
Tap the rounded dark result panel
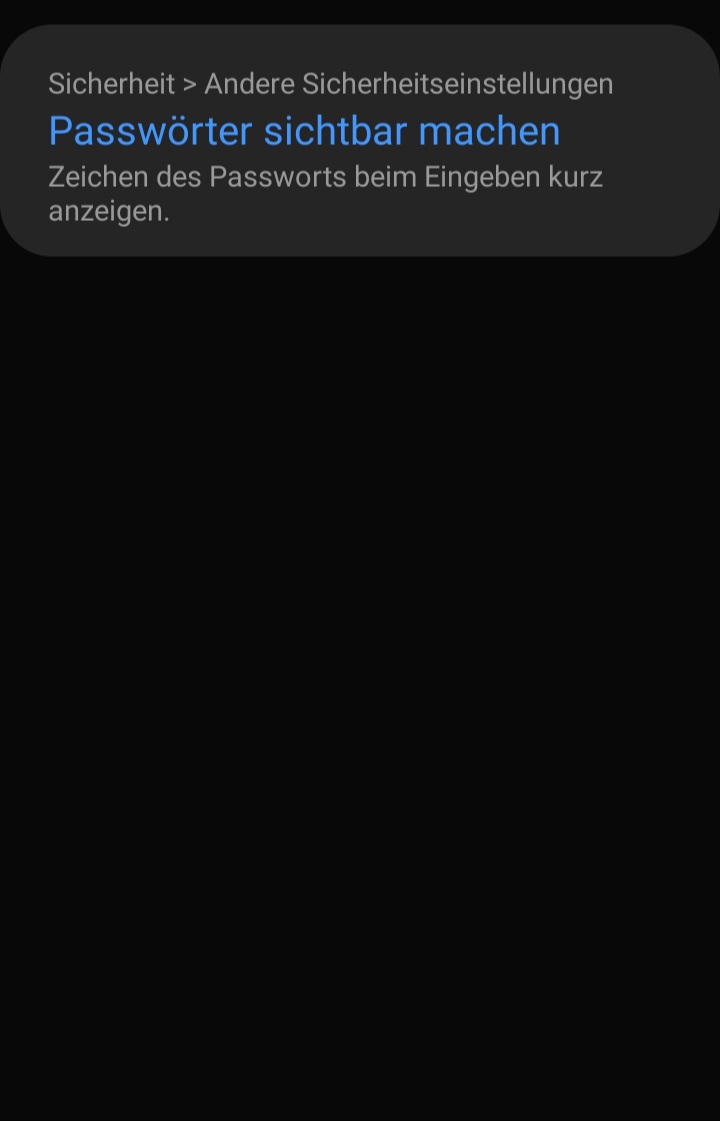click(x=360, y=140)
